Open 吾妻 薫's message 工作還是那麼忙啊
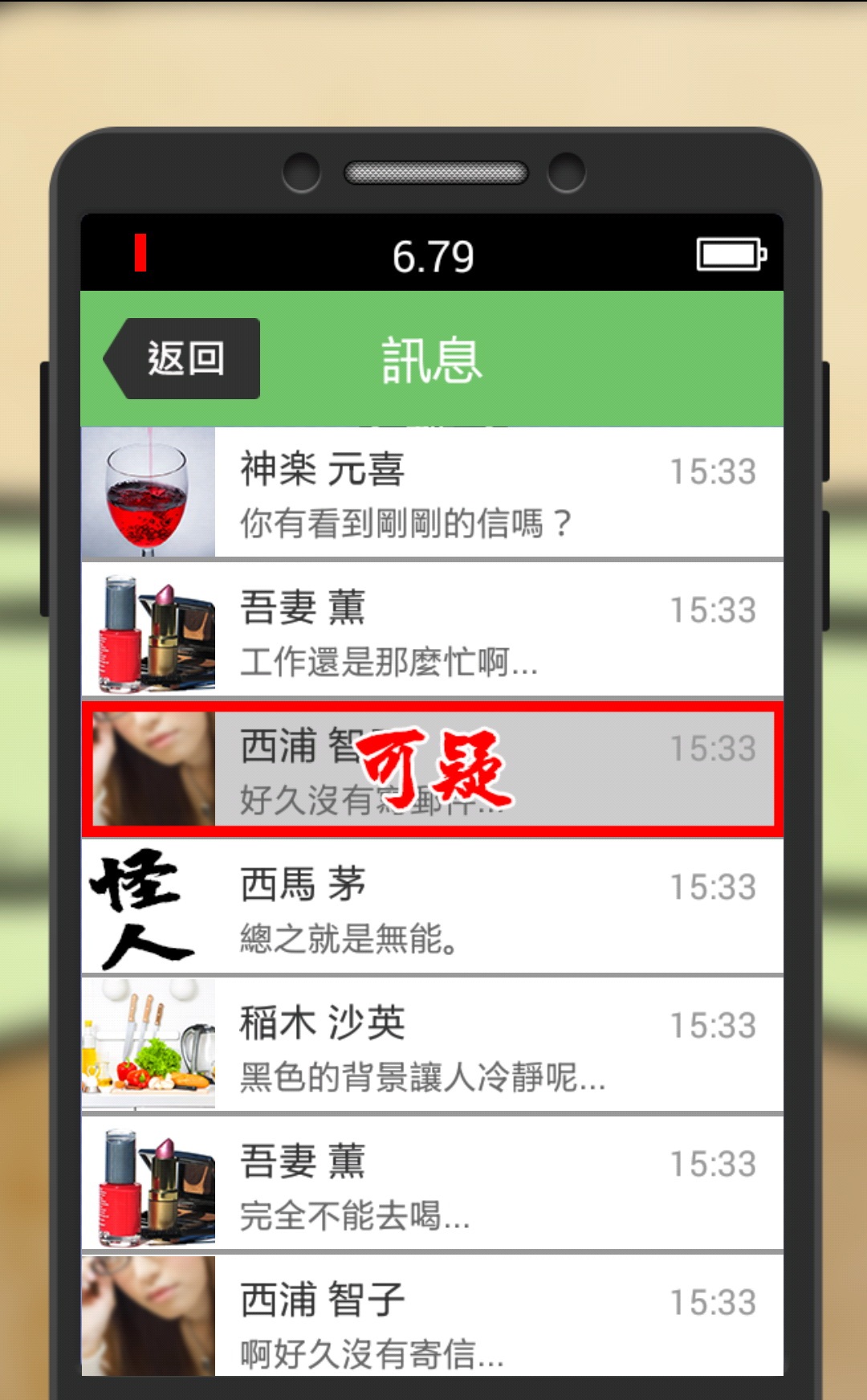 point(432,631)
